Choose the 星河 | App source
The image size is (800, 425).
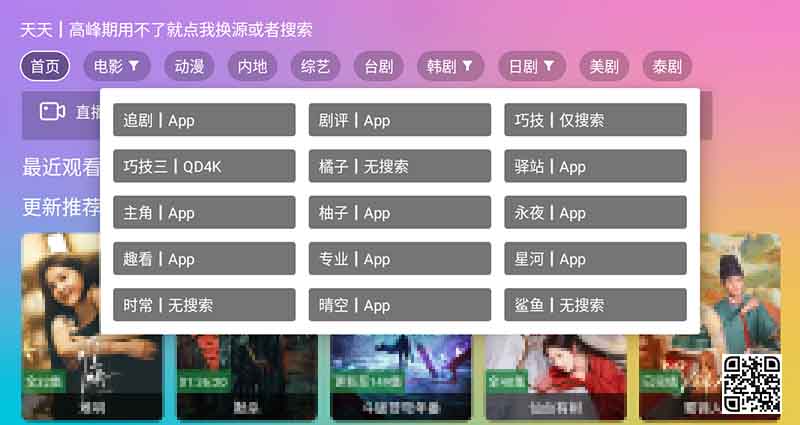point(595,258)
